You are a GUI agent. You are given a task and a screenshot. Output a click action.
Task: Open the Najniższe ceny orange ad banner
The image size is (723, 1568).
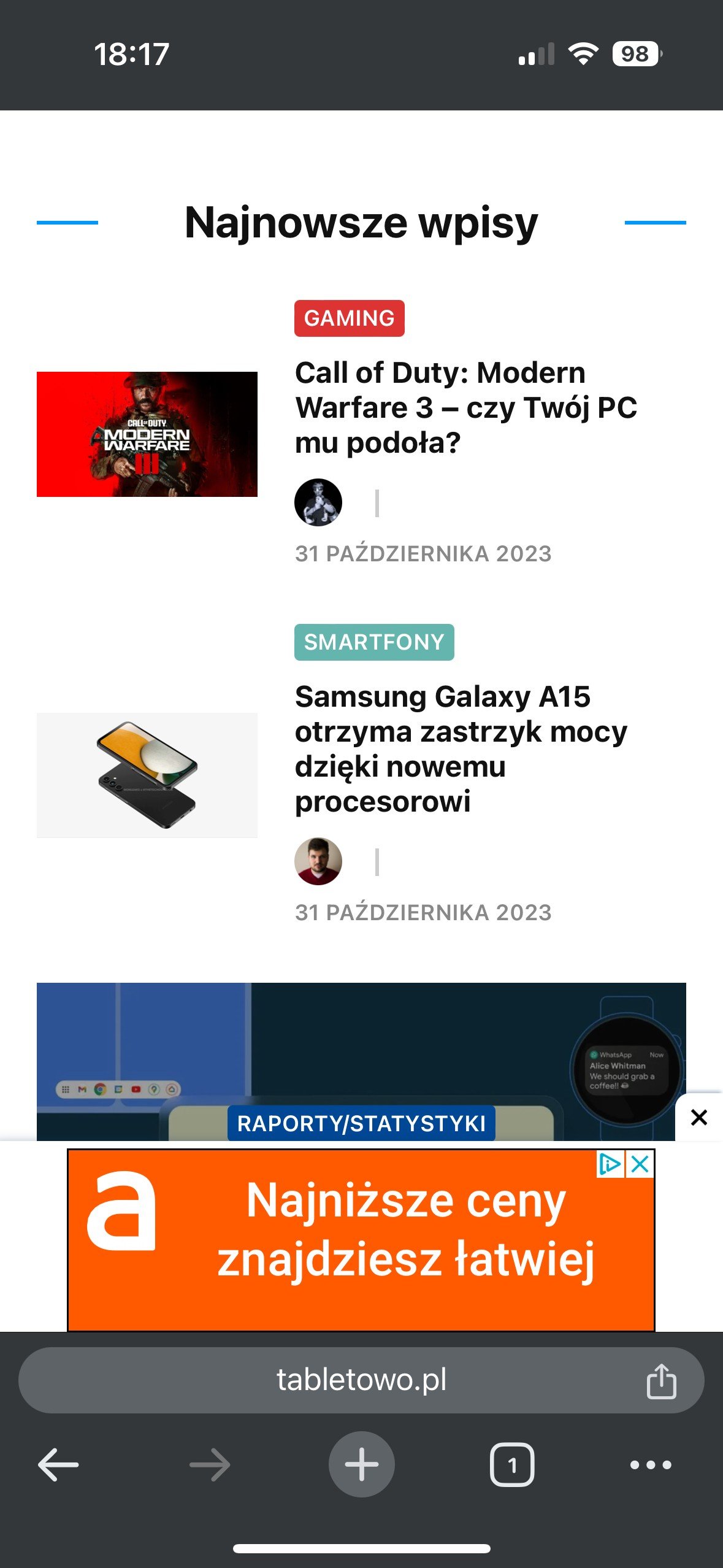click(361, 1240)
